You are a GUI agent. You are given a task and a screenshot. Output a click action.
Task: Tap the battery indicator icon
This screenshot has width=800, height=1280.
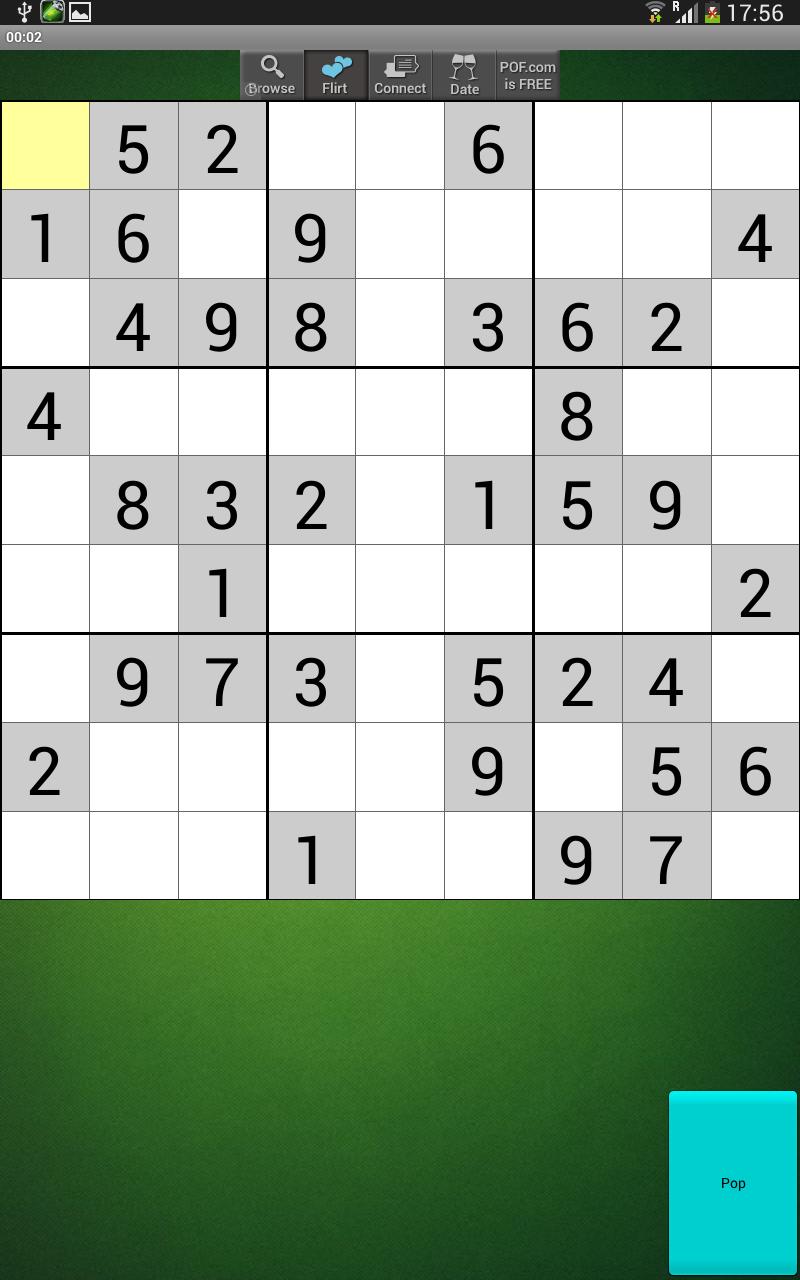[712, 13]
